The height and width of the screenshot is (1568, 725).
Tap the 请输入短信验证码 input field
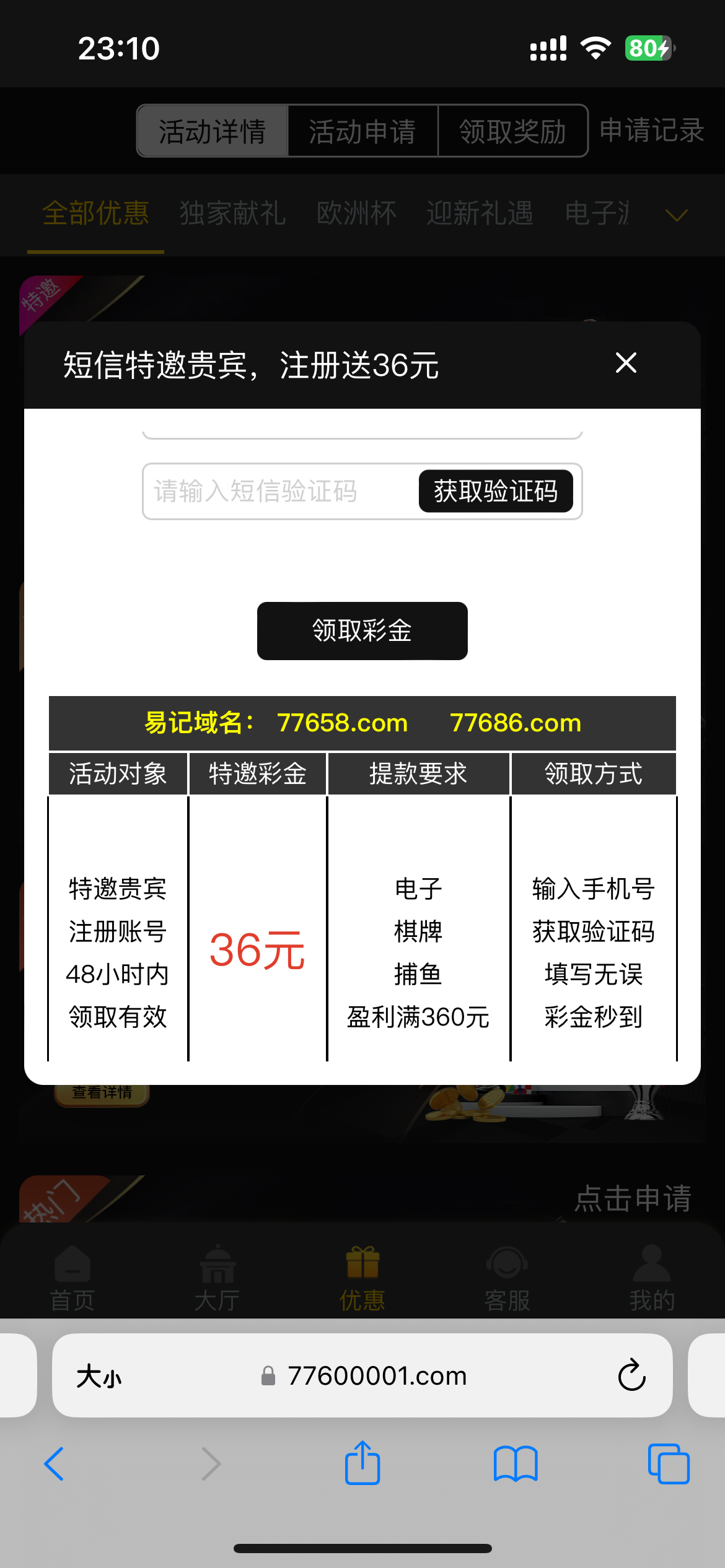(x=279, y=492)
